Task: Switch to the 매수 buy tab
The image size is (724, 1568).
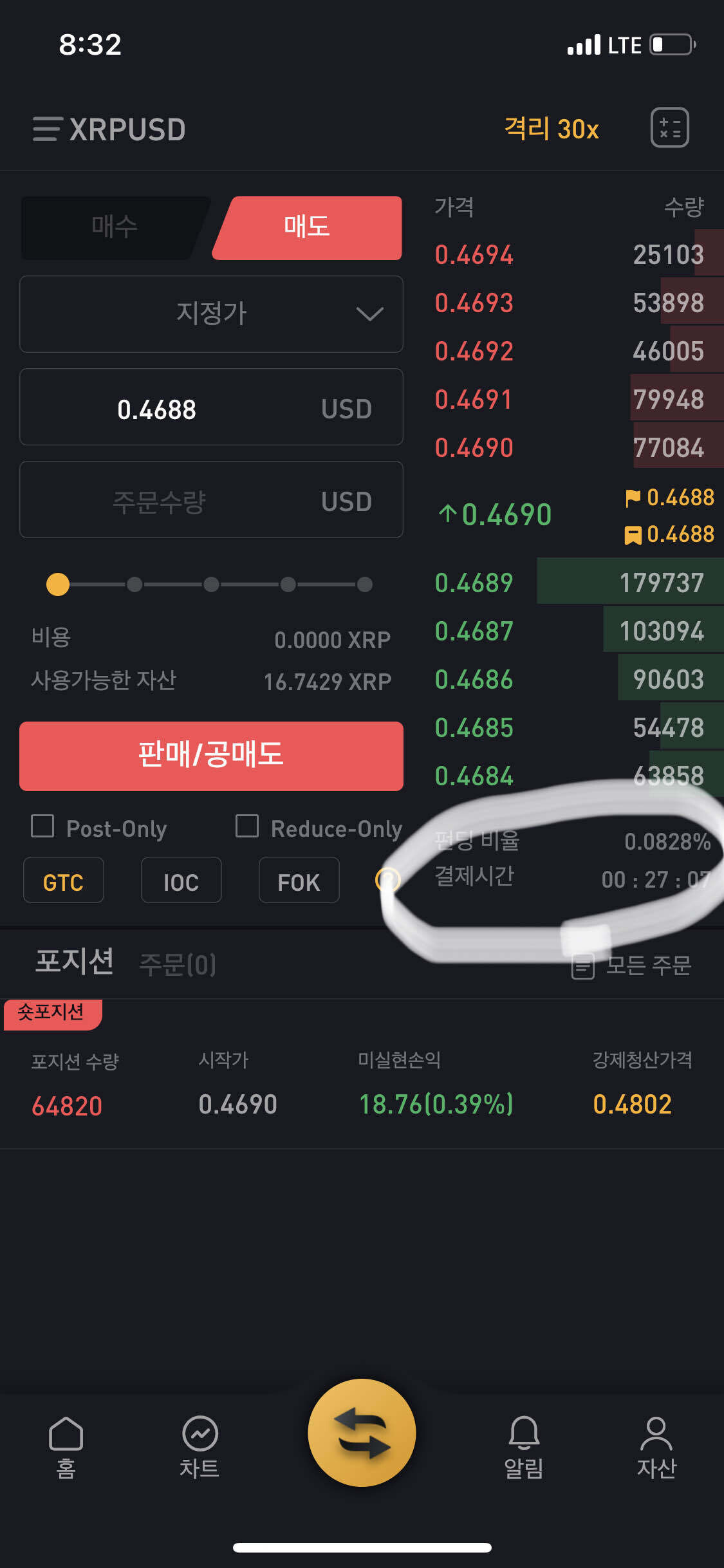Action: [113, 227]
